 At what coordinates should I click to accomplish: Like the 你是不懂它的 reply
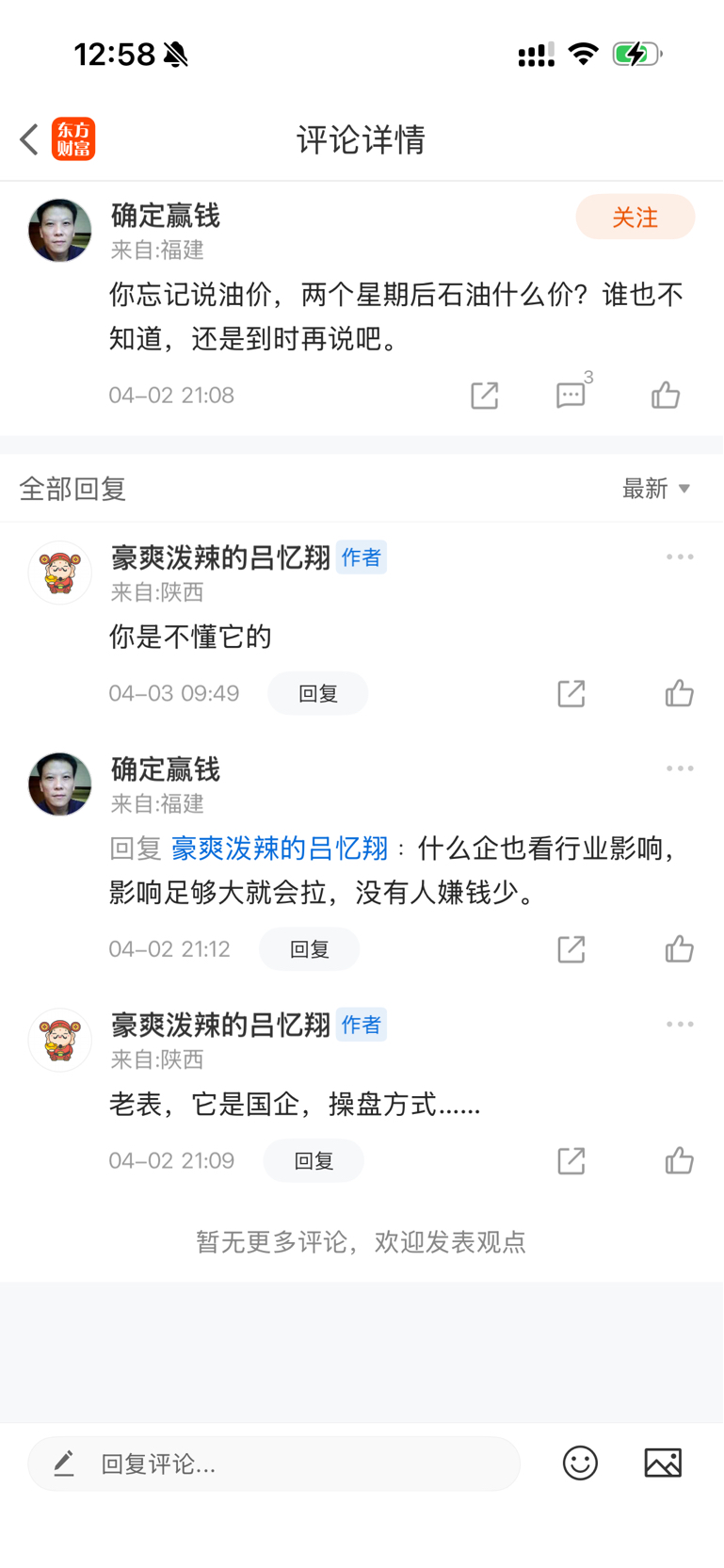[x=679, y=694]
